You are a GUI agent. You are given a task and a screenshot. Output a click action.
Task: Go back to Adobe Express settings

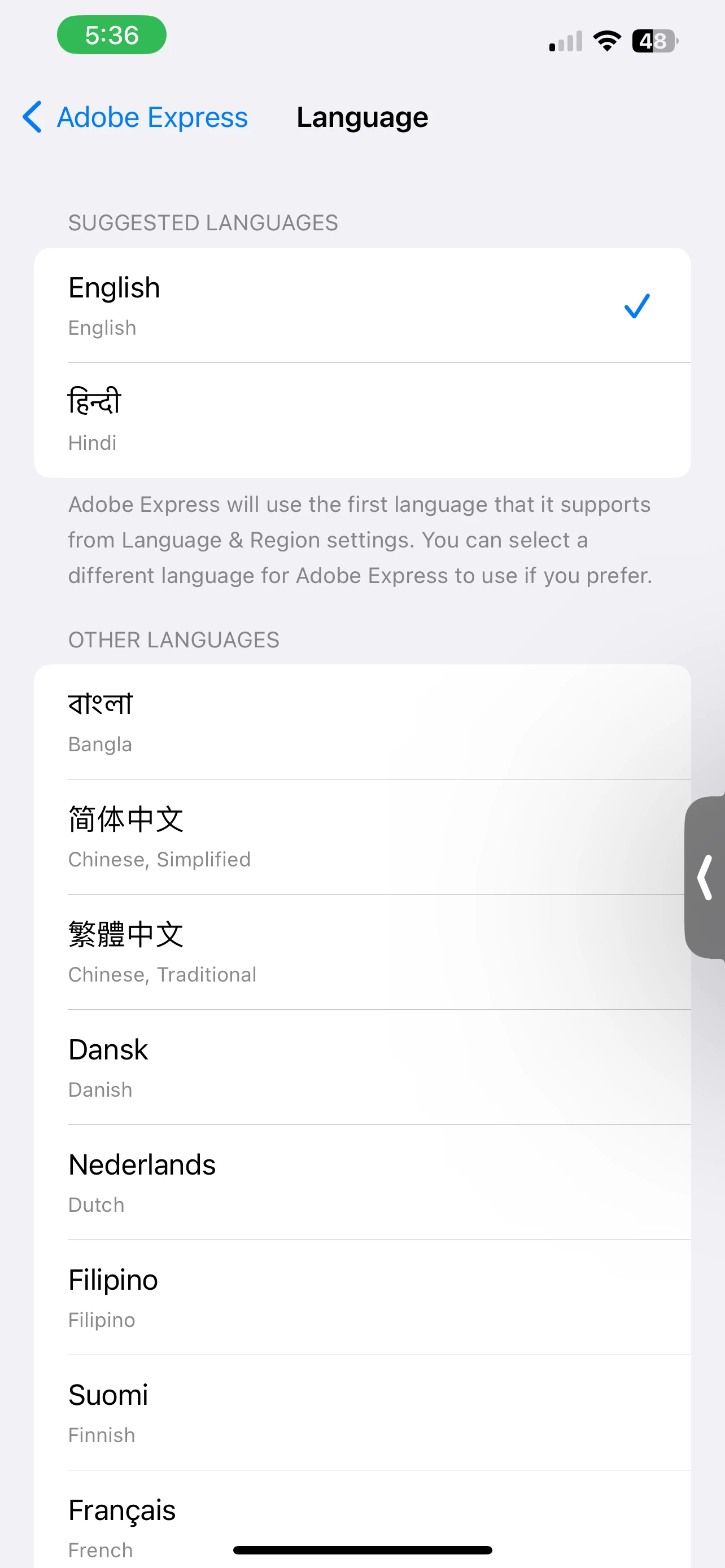[135, 117]
